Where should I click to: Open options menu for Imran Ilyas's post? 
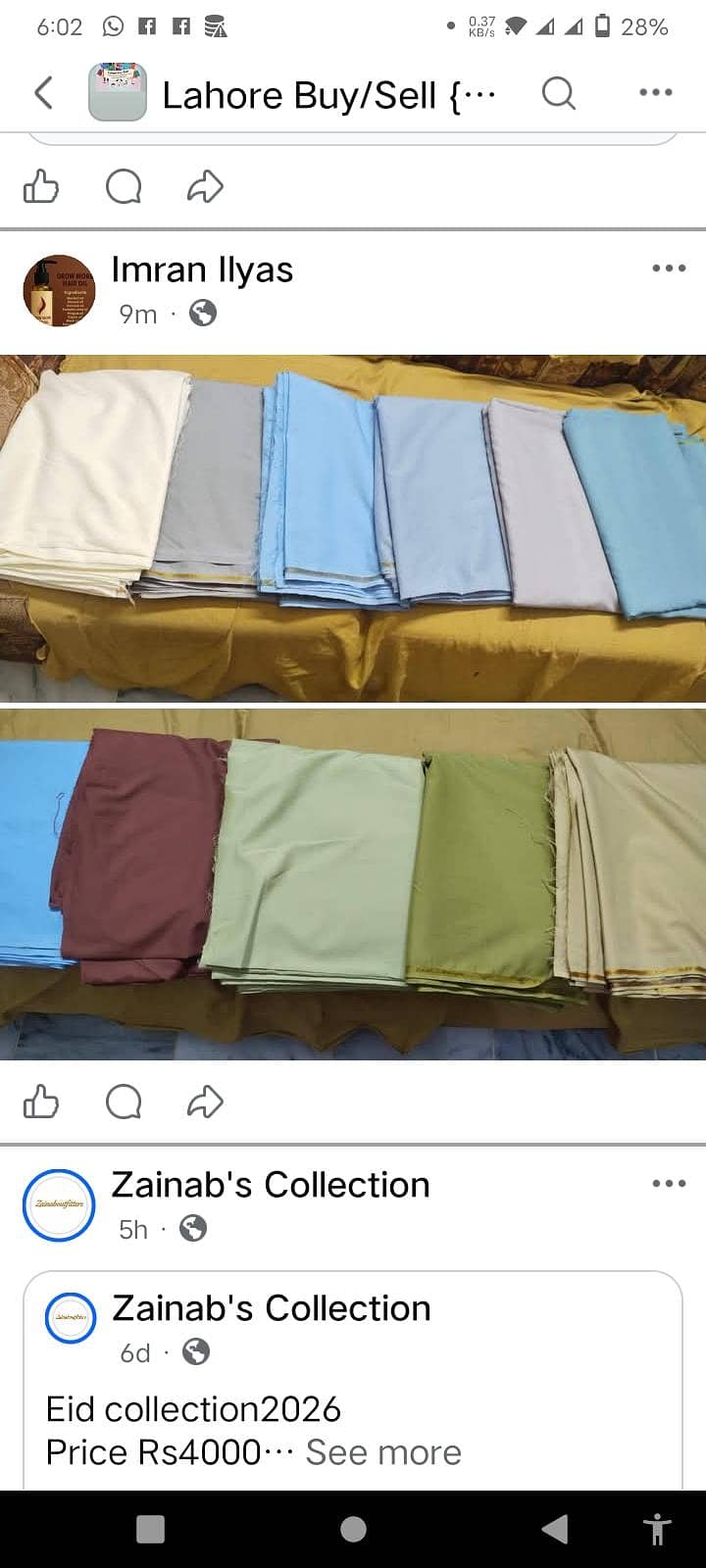tap(669, 269)
